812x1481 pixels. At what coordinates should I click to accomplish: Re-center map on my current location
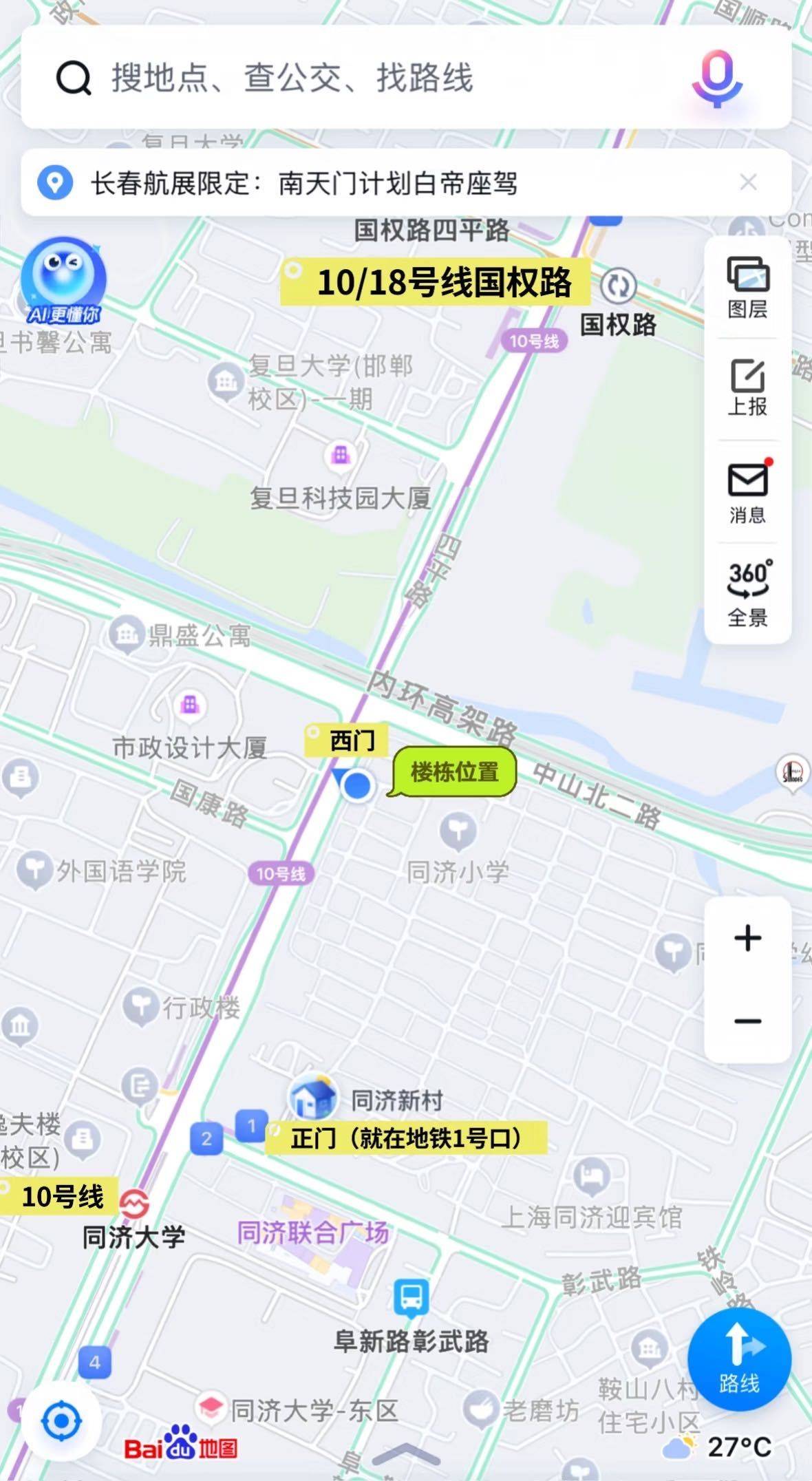pyautogui.click(x=62, y=1420)
